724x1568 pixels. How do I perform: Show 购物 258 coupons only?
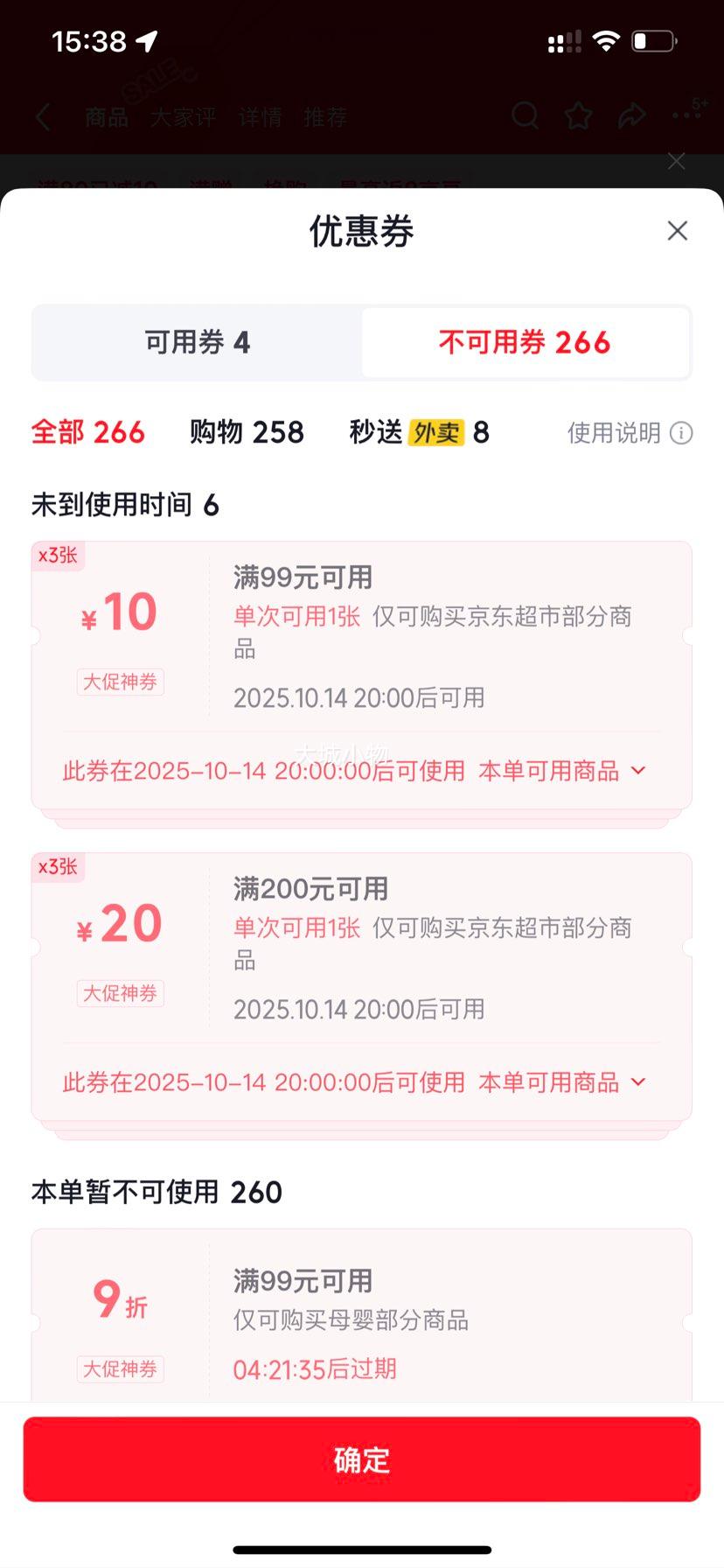(x=247, y=432)
